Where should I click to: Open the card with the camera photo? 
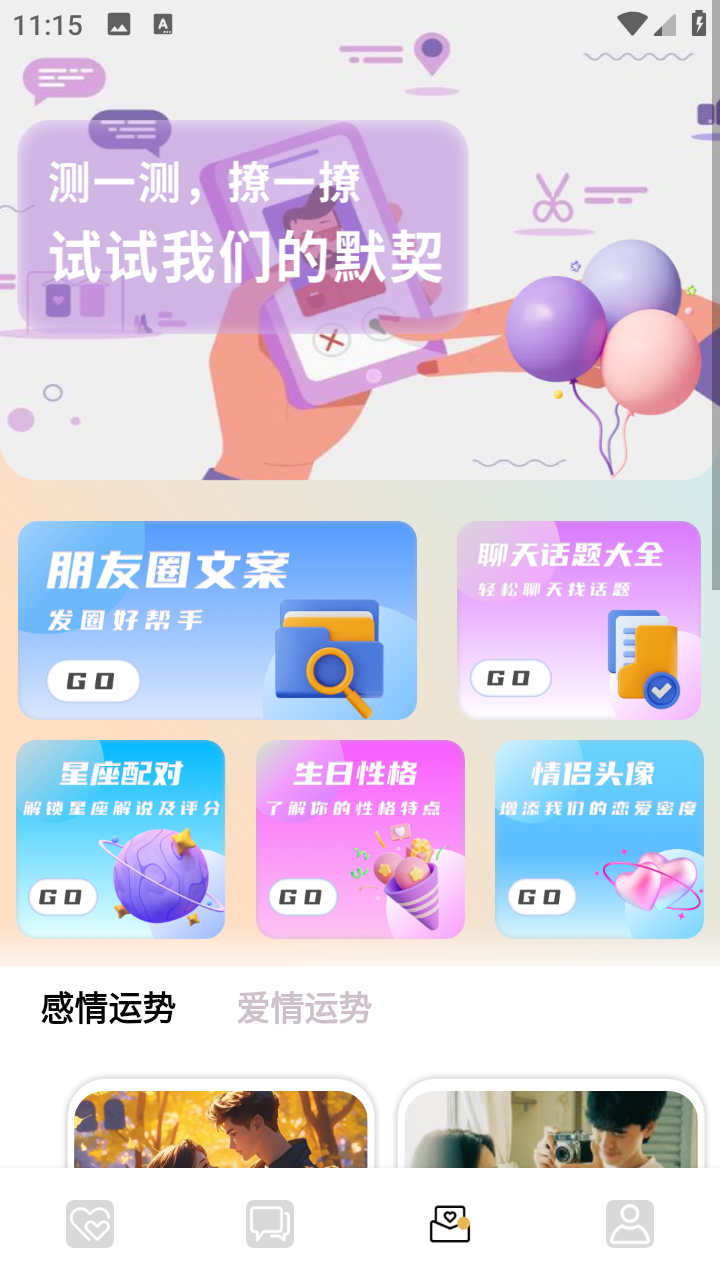click(551, 1124)
